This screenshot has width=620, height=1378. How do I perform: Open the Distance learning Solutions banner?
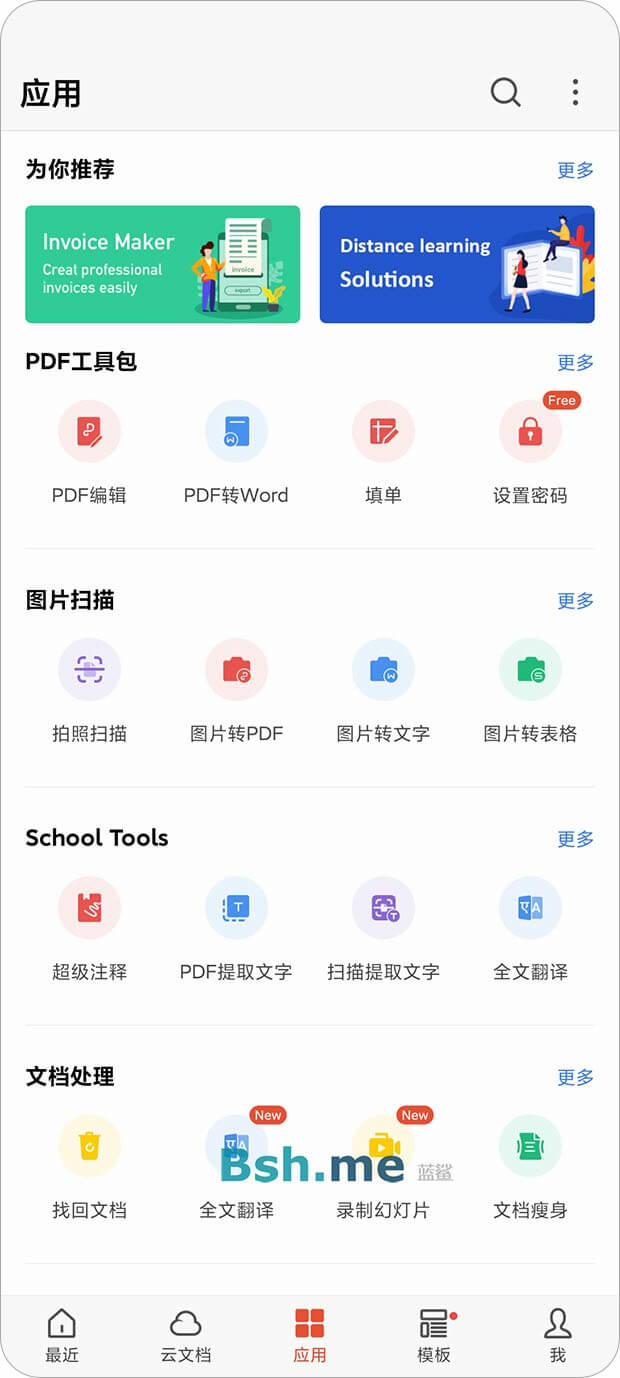click(457, 264)
